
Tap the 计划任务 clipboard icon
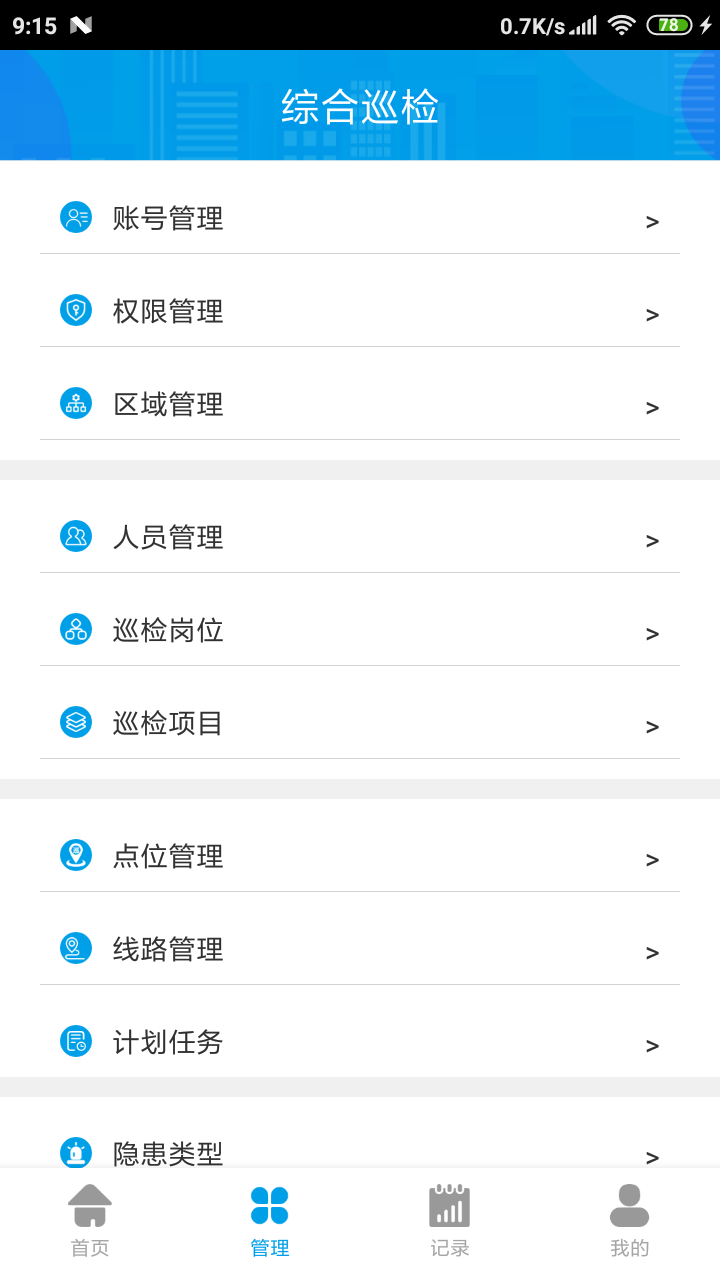pyautogui.click(x=75, y=1042)
